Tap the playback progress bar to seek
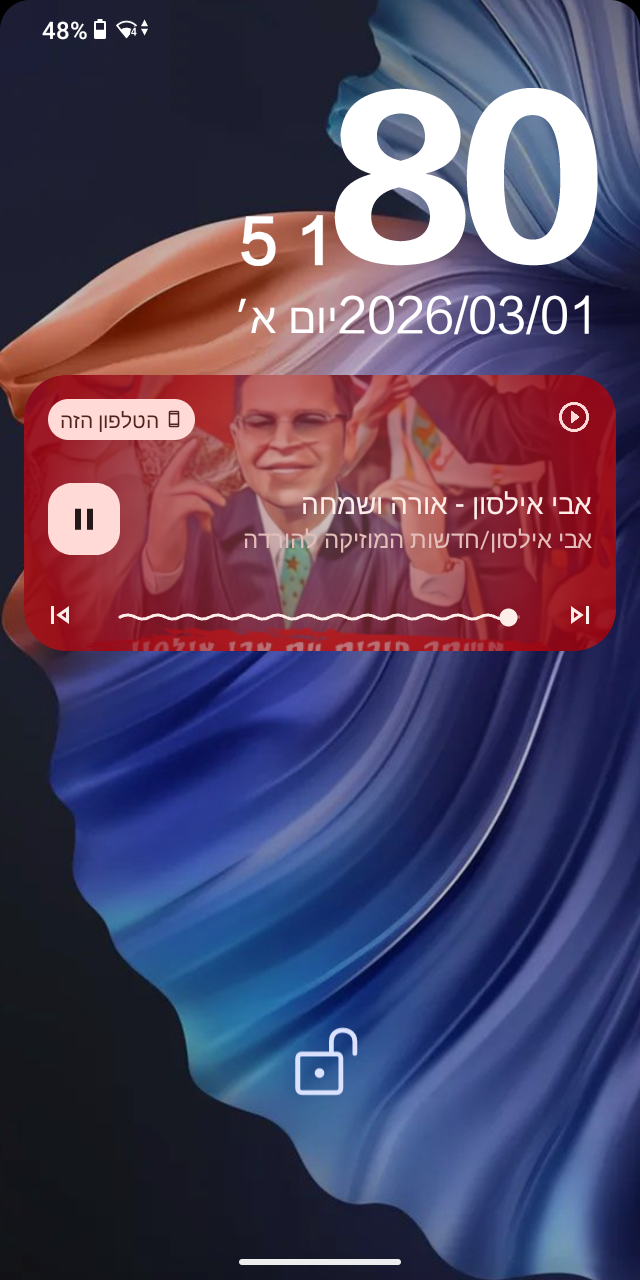This screenshot has width=640, height=1280. [312, 617]
